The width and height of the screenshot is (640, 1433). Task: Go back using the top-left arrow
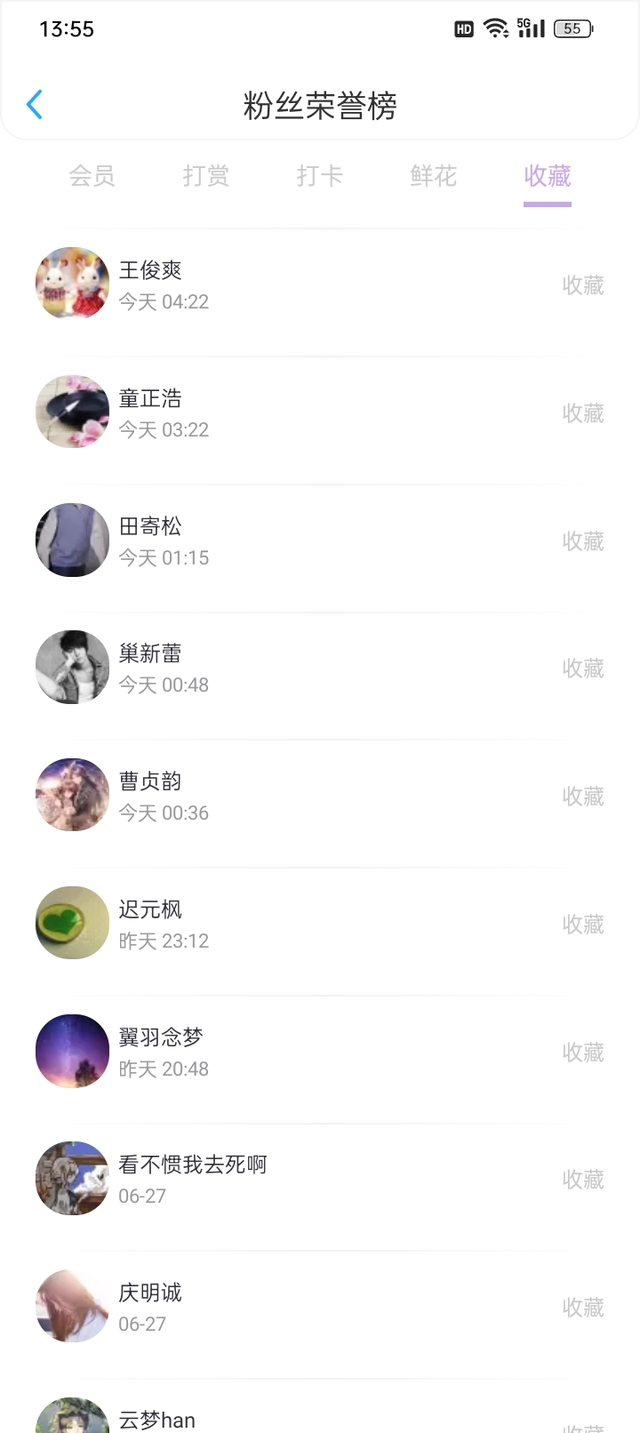(x=35, y=105)
